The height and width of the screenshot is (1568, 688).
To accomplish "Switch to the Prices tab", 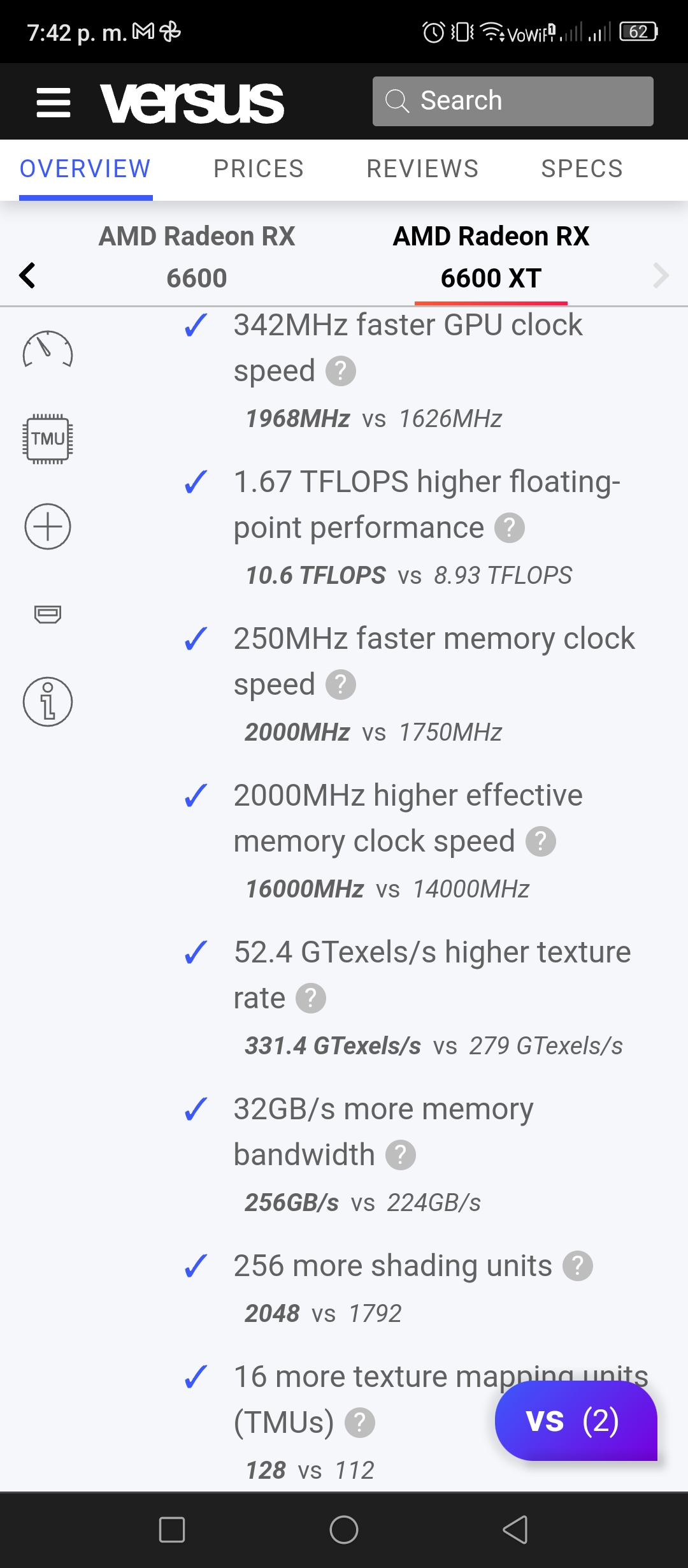I will pos(259,169).
